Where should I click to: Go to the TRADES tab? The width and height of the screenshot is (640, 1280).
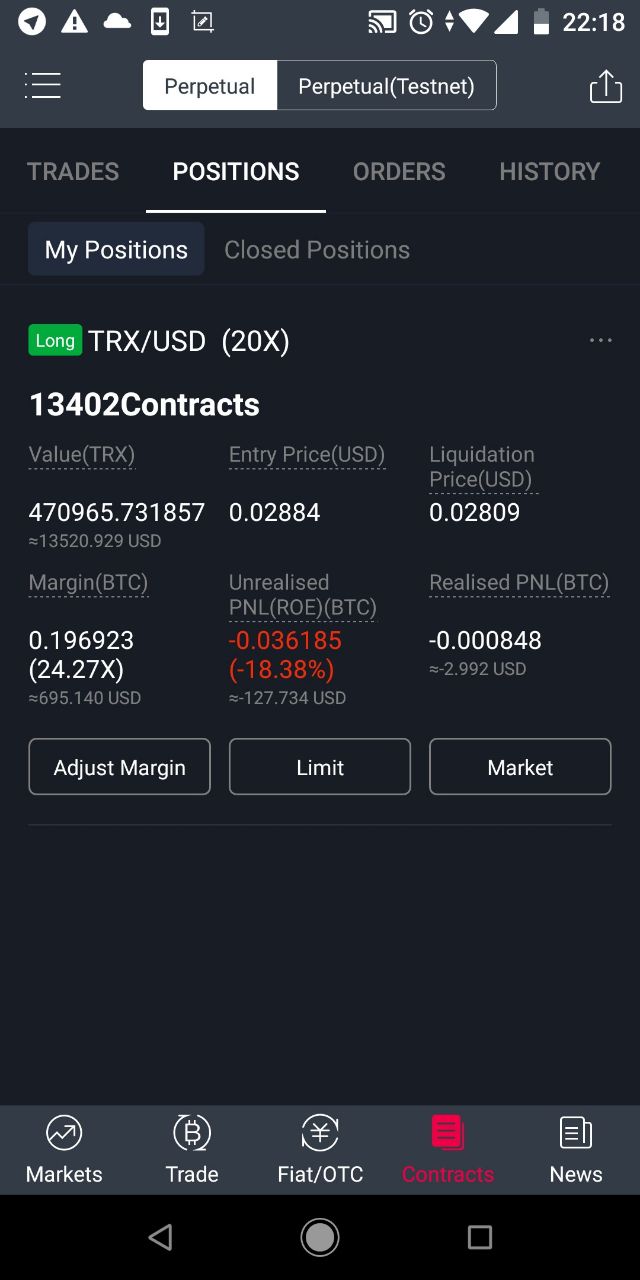73,172
